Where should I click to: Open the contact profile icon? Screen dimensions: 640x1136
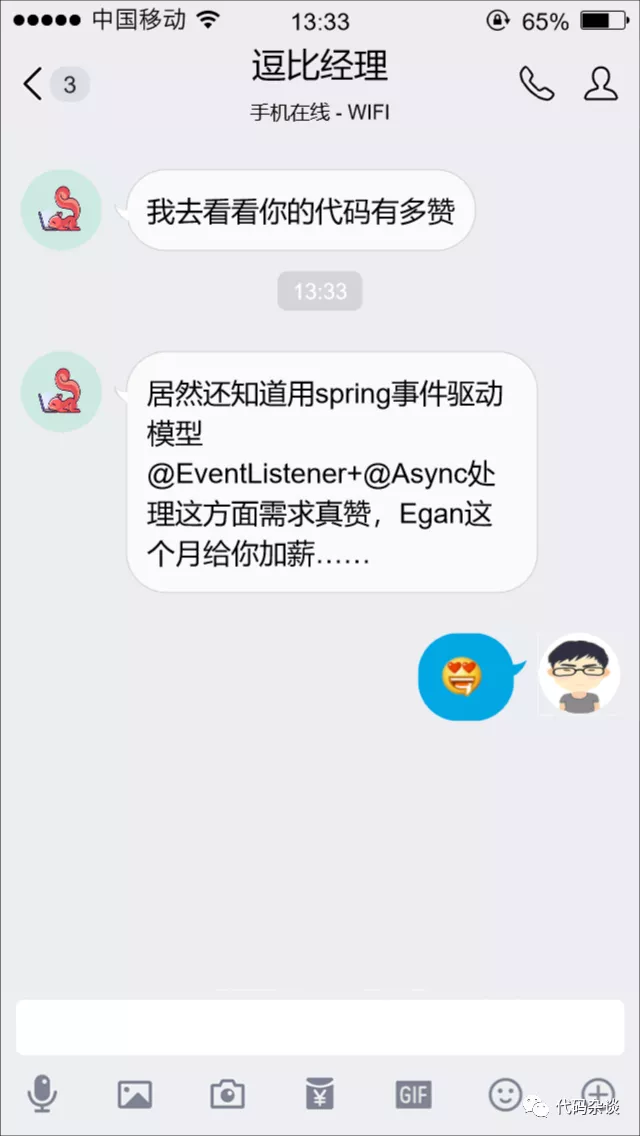click(x=600, y=84)
